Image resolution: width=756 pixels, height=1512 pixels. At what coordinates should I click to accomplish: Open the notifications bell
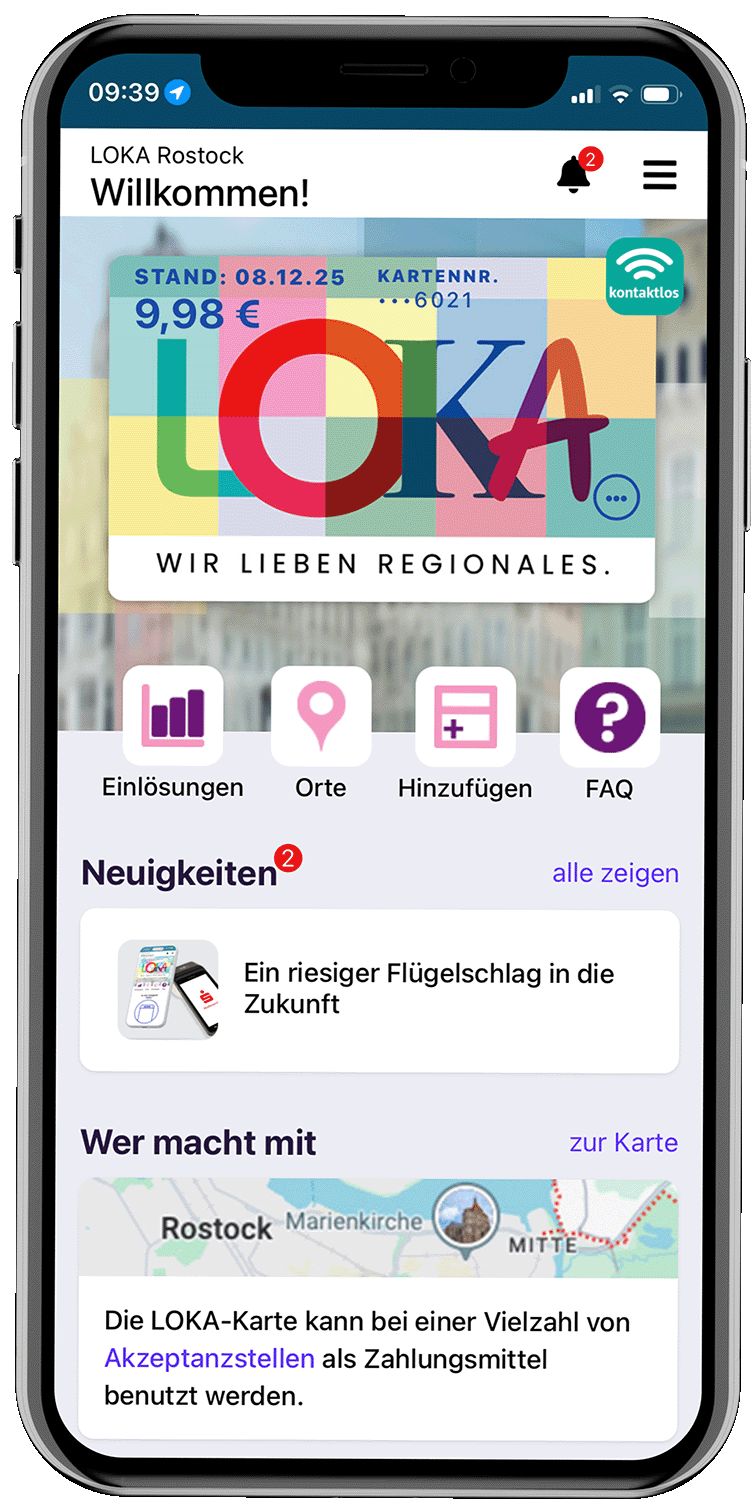[x=574, y=174]
